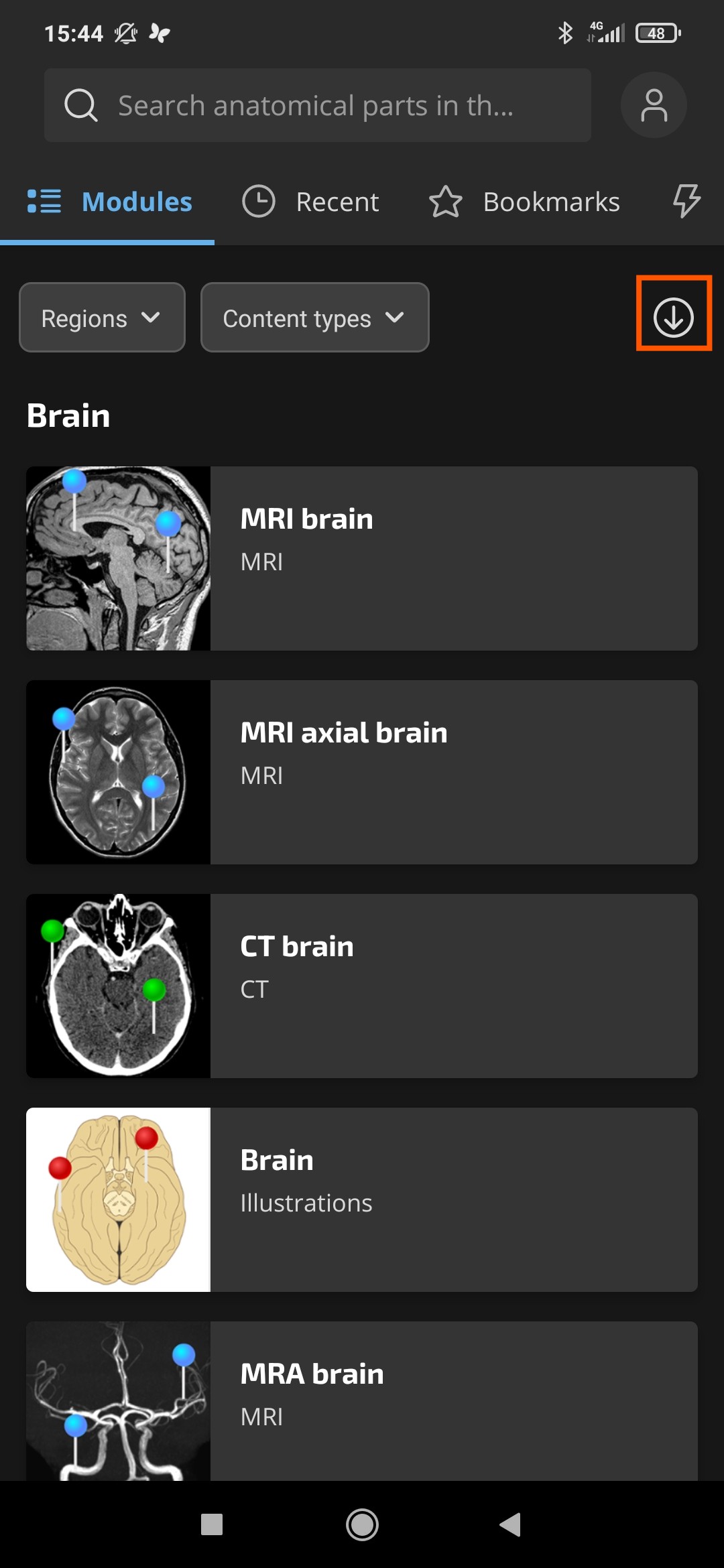Open the MRI axial brain module
The image size is (724, 1568).
pyautogui.click(x=362, y=772)
